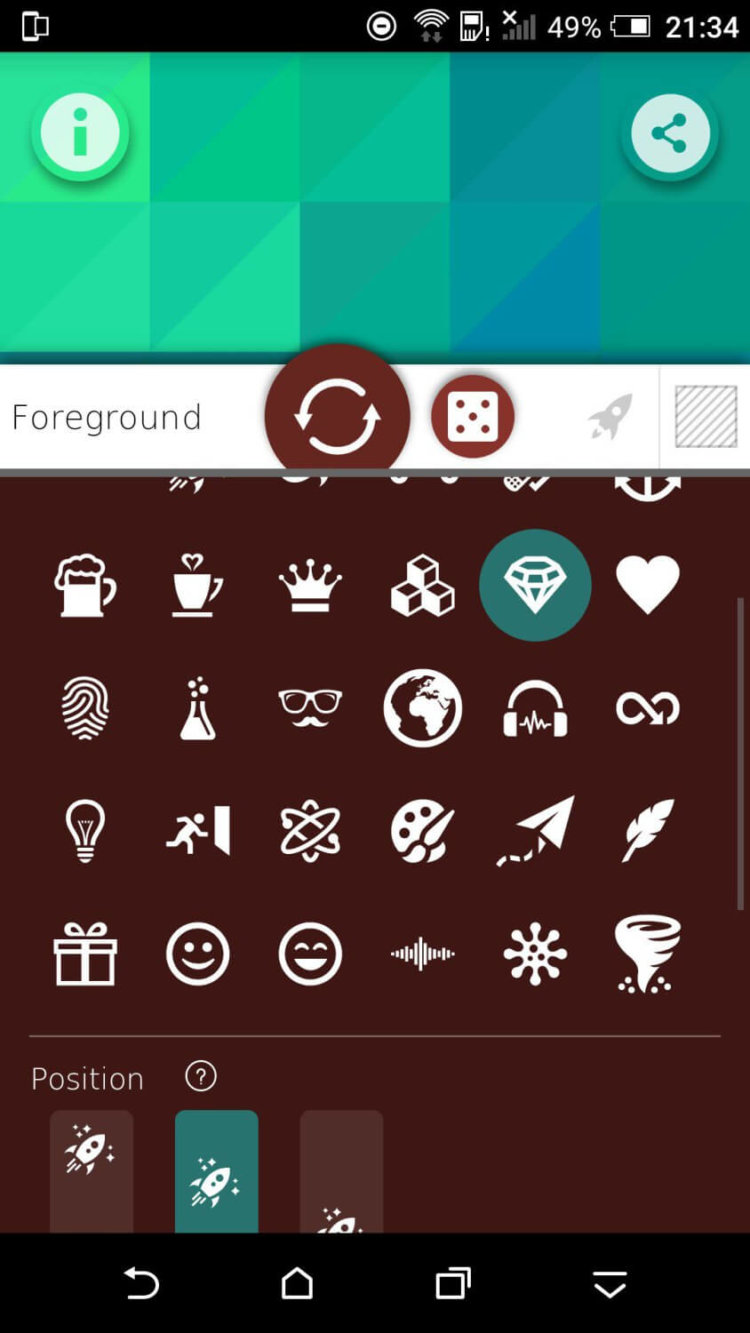750x1333 pixels.
Task: Pick the headphones icon
Action: point(535,708)
